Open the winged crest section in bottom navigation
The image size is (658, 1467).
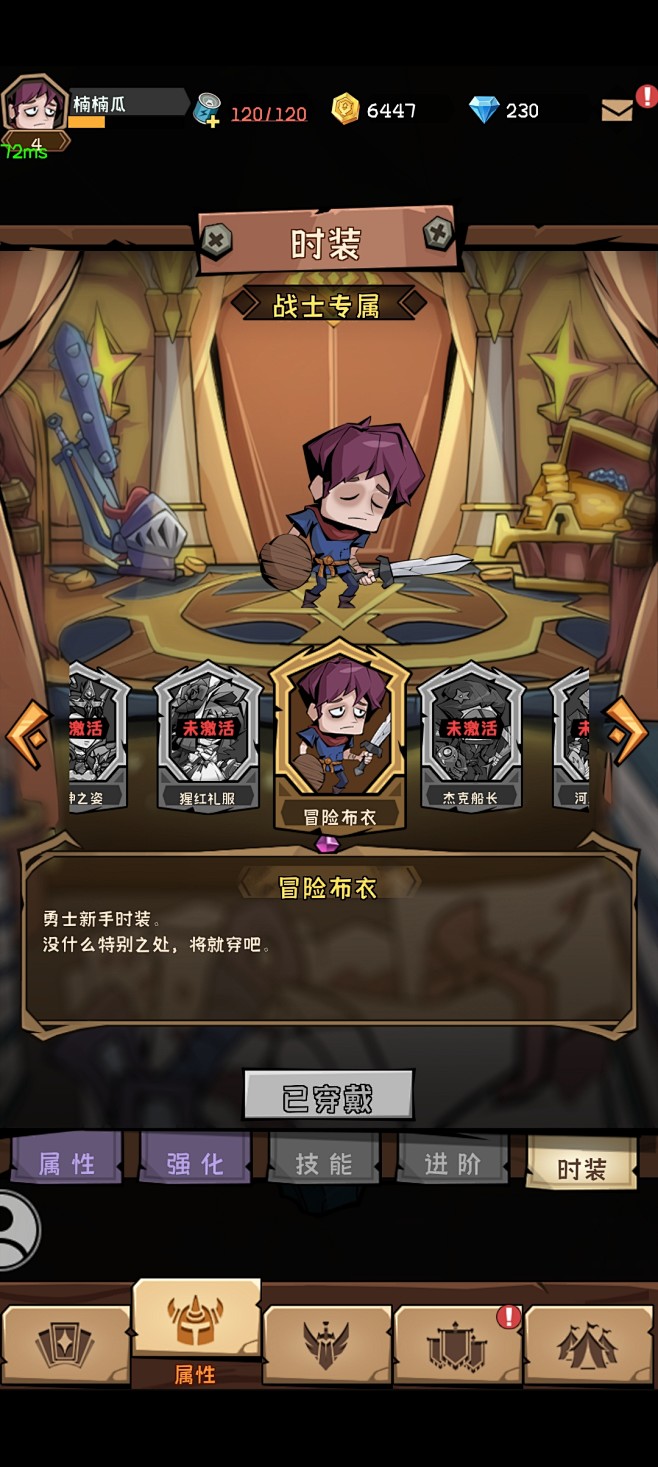[x=327, y=1345]
